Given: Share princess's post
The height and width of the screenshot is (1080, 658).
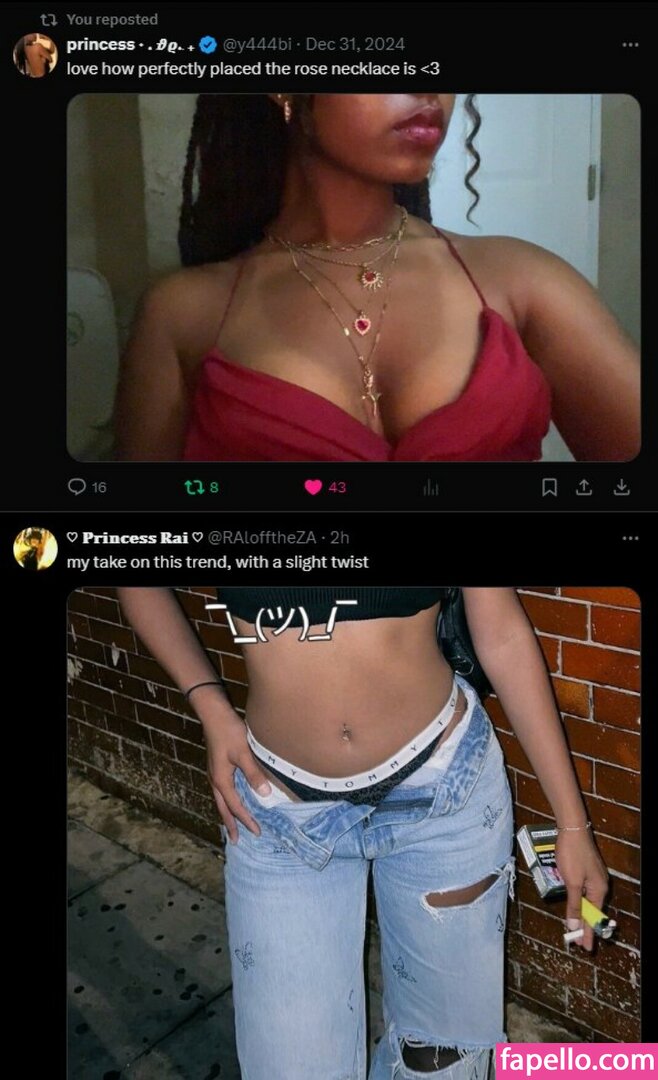Looking at the screenshot, I should click(x=585, y=487).
